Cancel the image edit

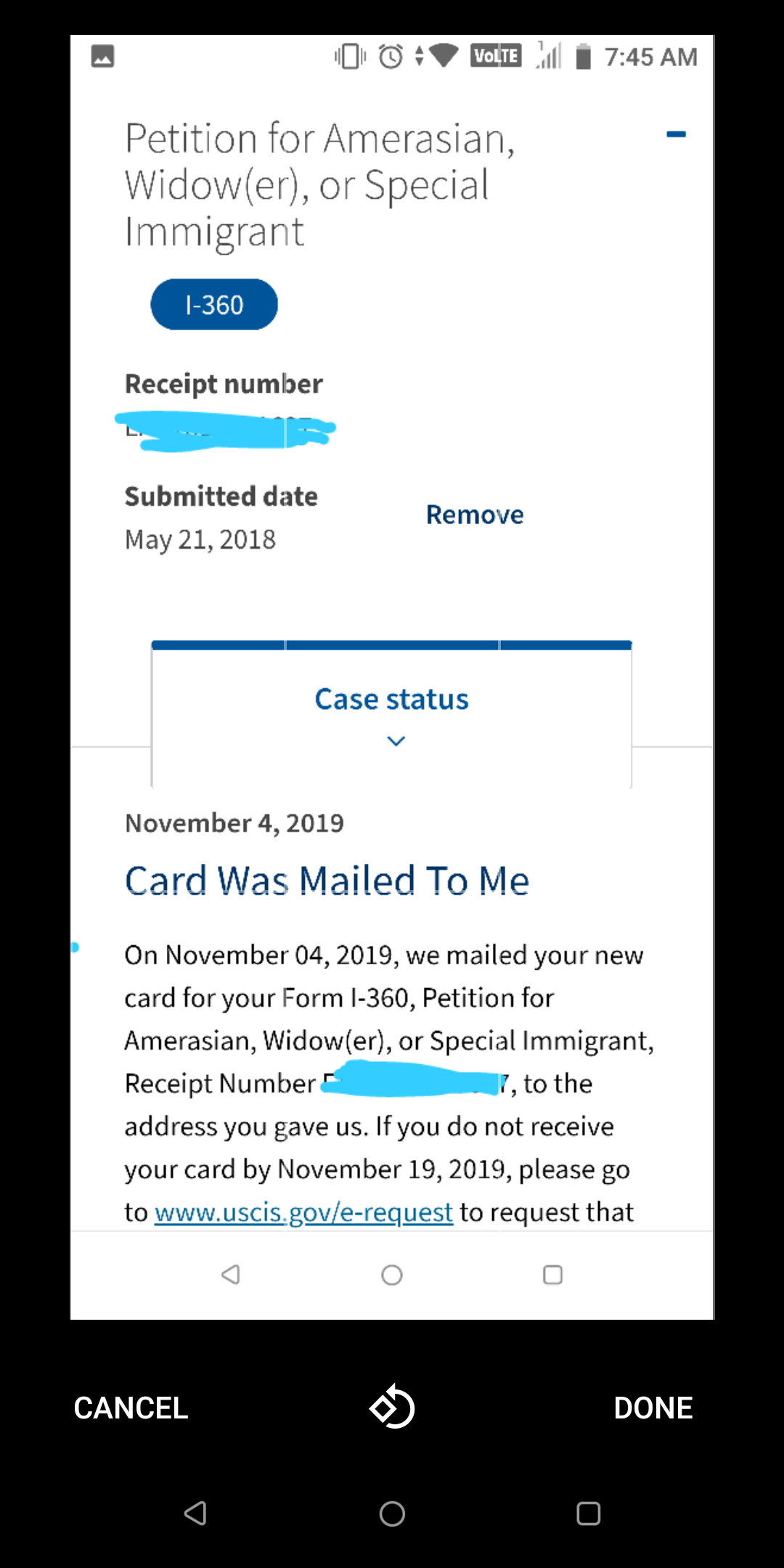[131, 1408]
